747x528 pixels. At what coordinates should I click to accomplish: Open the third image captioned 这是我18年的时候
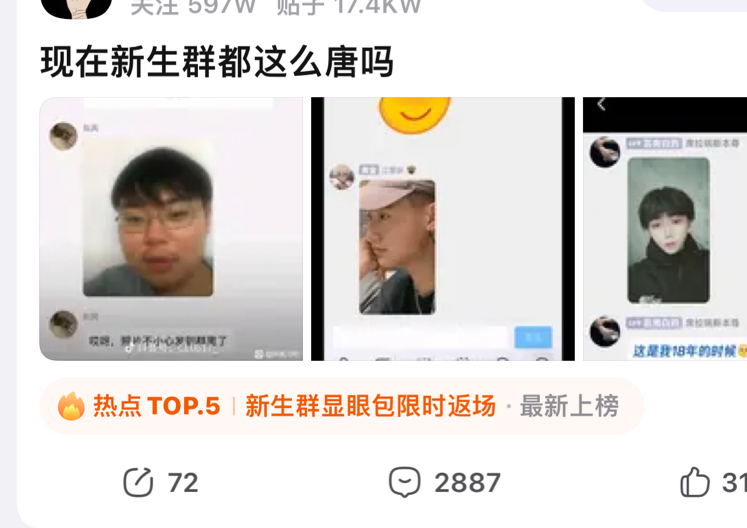pyautogui.click(x=665, y=228)
